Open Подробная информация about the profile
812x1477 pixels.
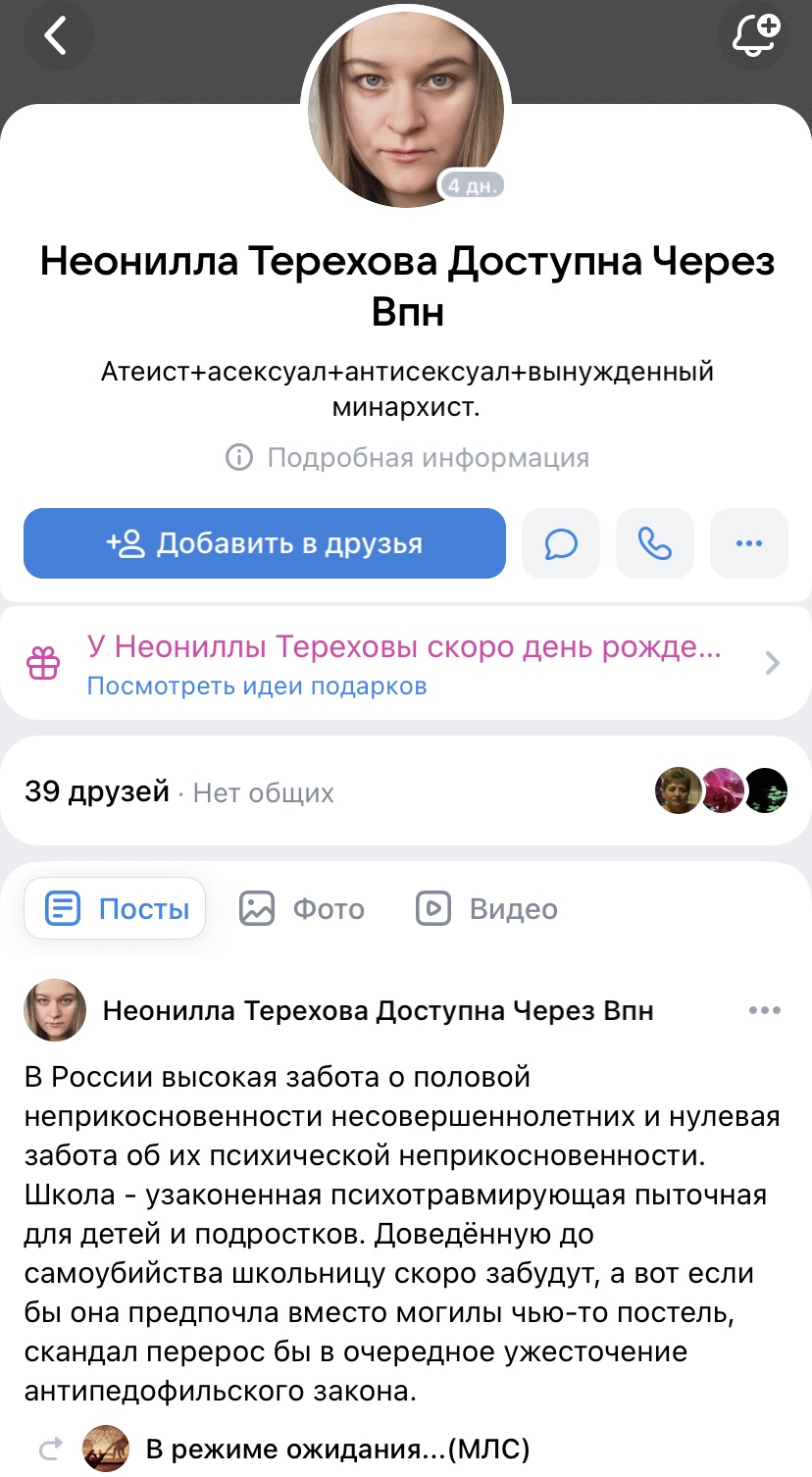click(x=408, y=457)
